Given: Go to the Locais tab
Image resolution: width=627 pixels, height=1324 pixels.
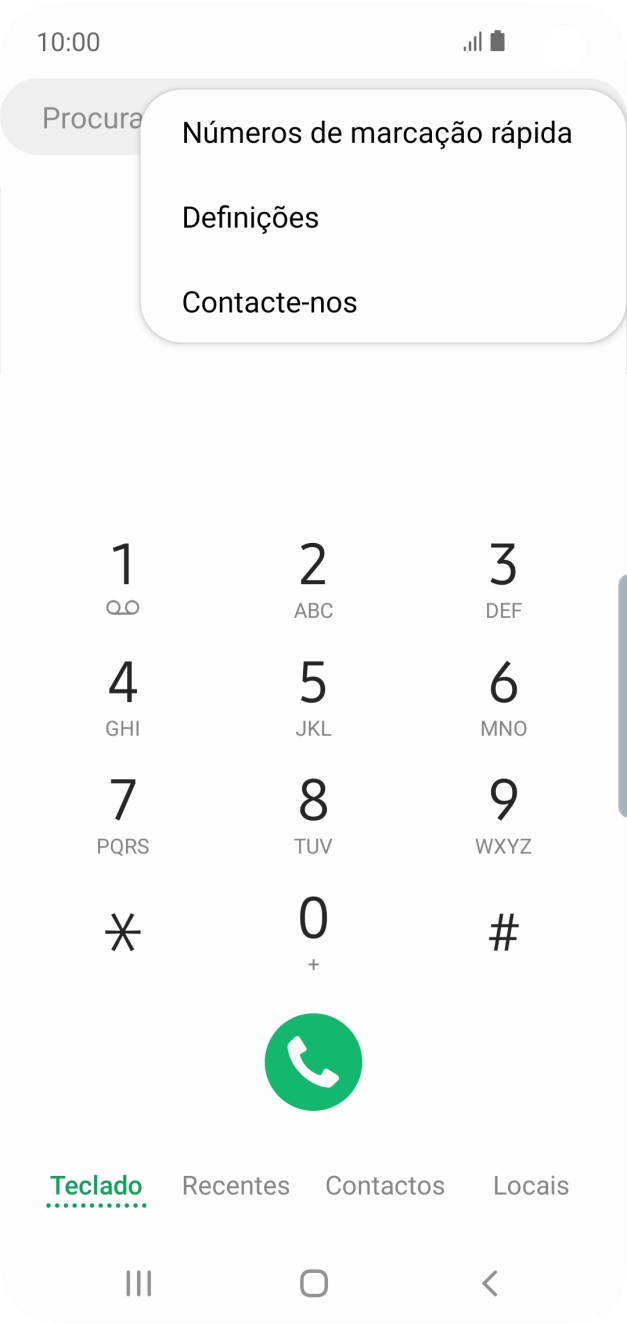Looking at the screenshot, I should coord(530,1186).
